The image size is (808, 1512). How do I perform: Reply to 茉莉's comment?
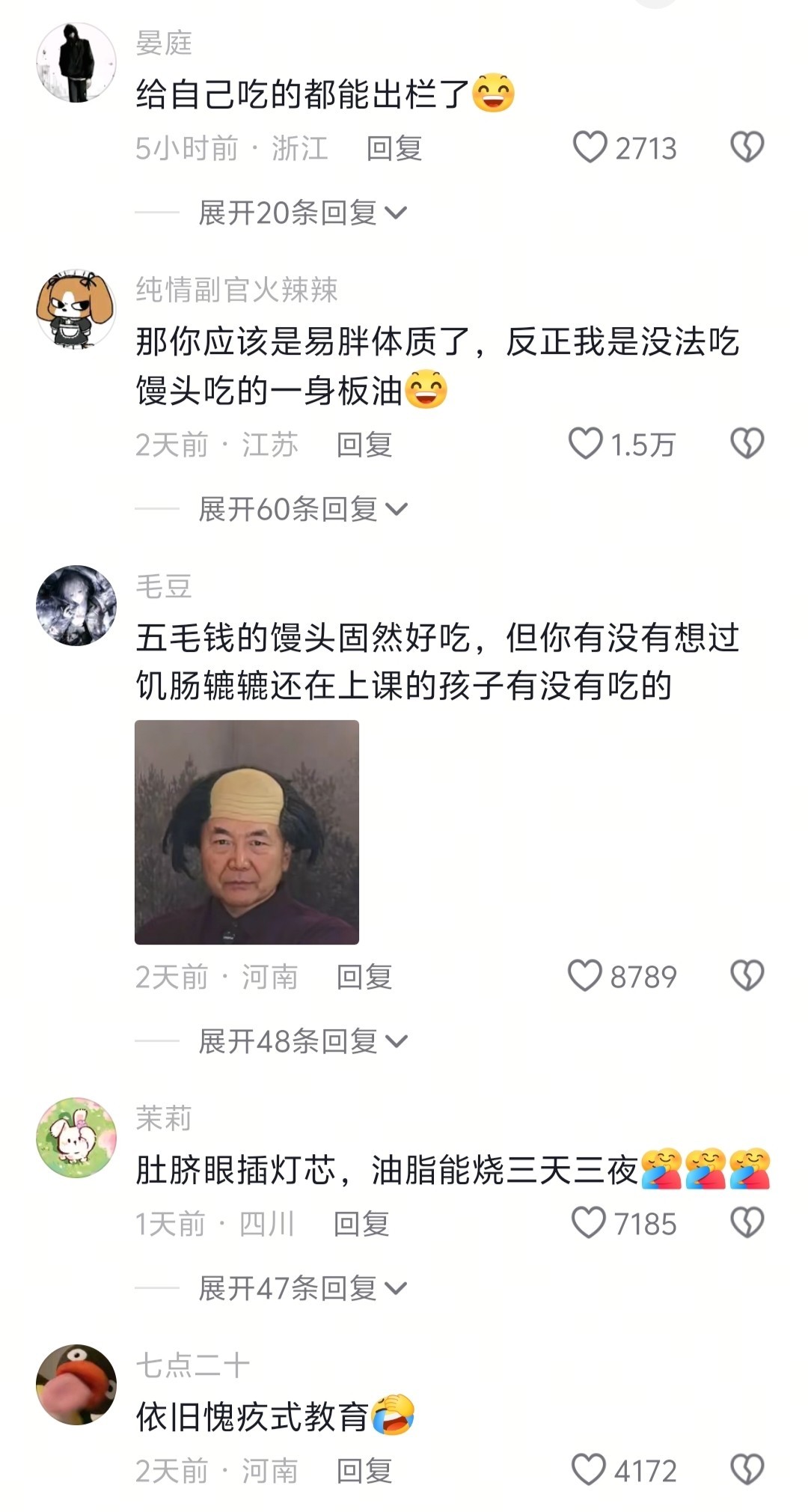click(x=361, y=1224)
